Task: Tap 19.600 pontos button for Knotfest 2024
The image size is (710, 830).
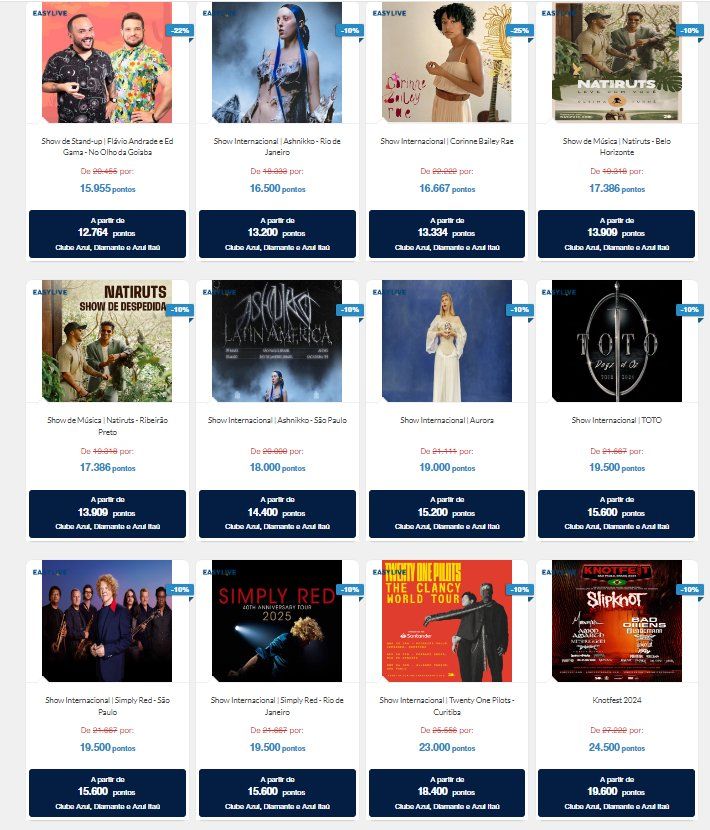Action: [617, 792]
